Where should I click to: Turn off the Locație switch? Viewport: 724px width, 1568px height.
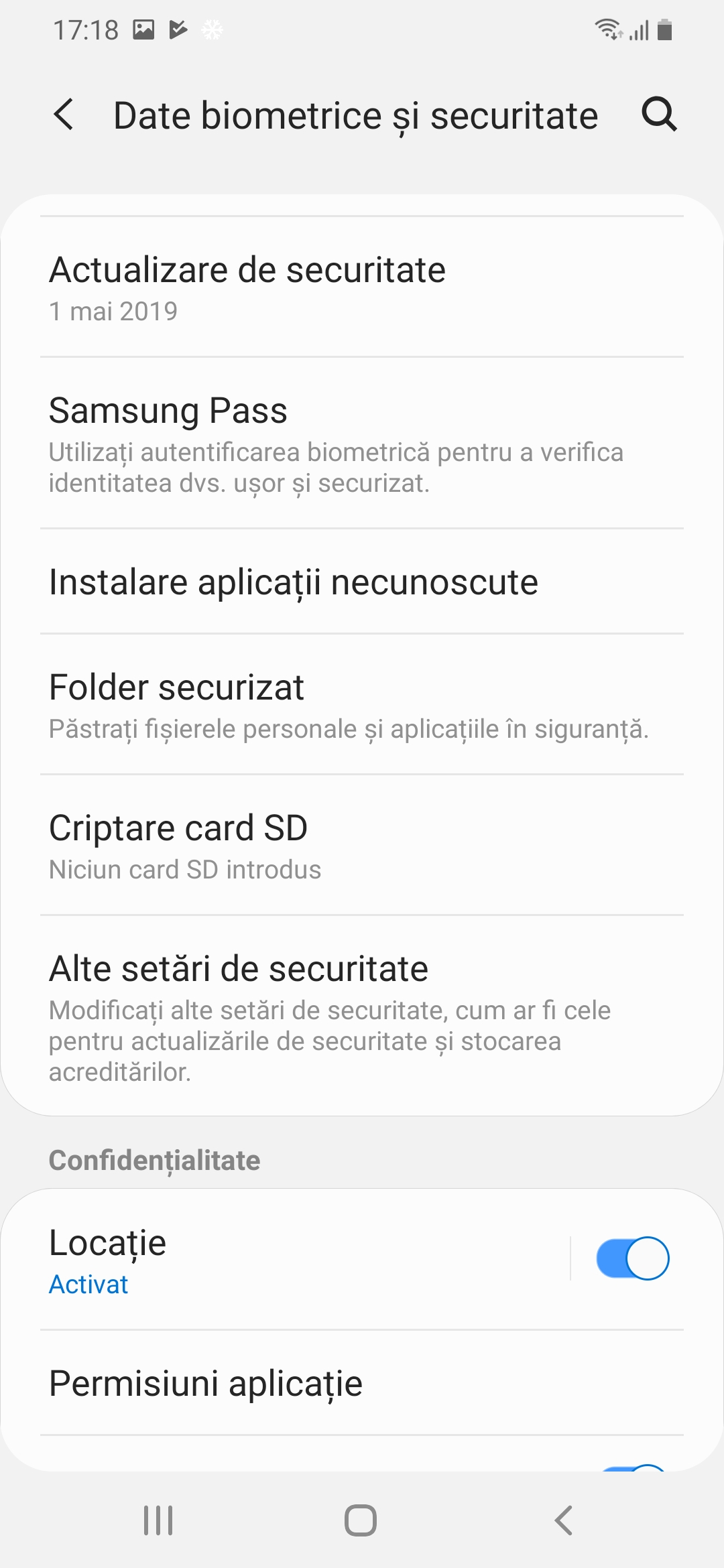(632, 1258)
